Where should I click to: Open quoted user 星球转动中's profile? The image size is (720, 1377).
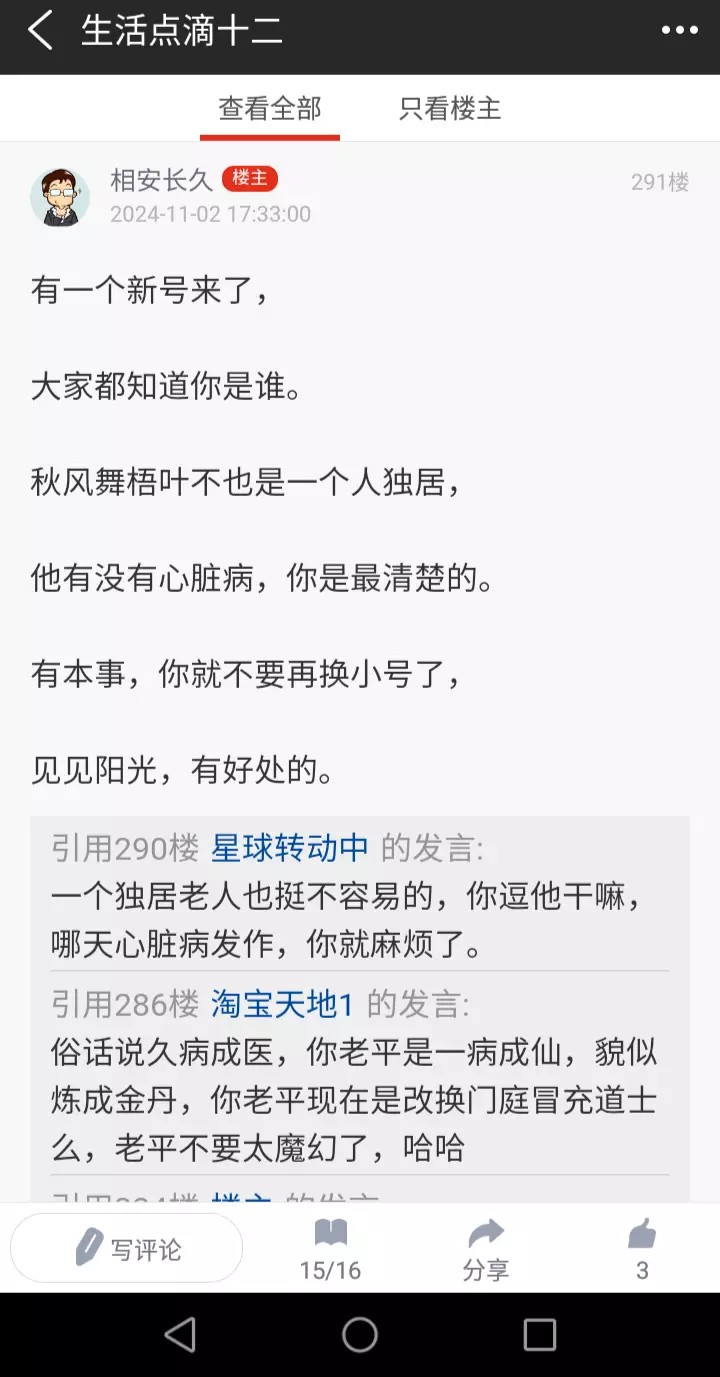click(x=290, y=849)
